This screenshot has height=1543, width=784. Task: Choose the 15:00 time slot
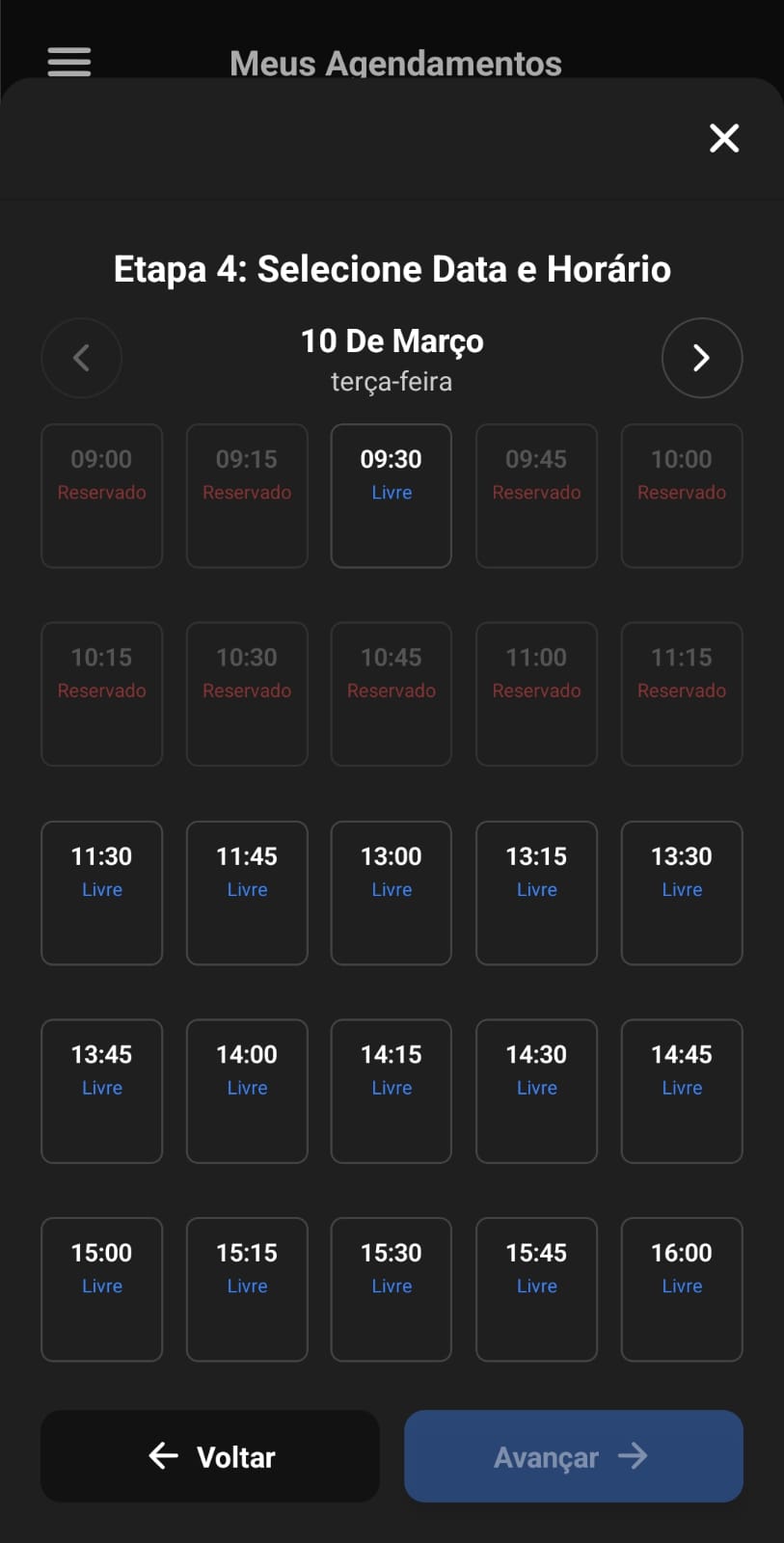click(x=101, y=1288)
